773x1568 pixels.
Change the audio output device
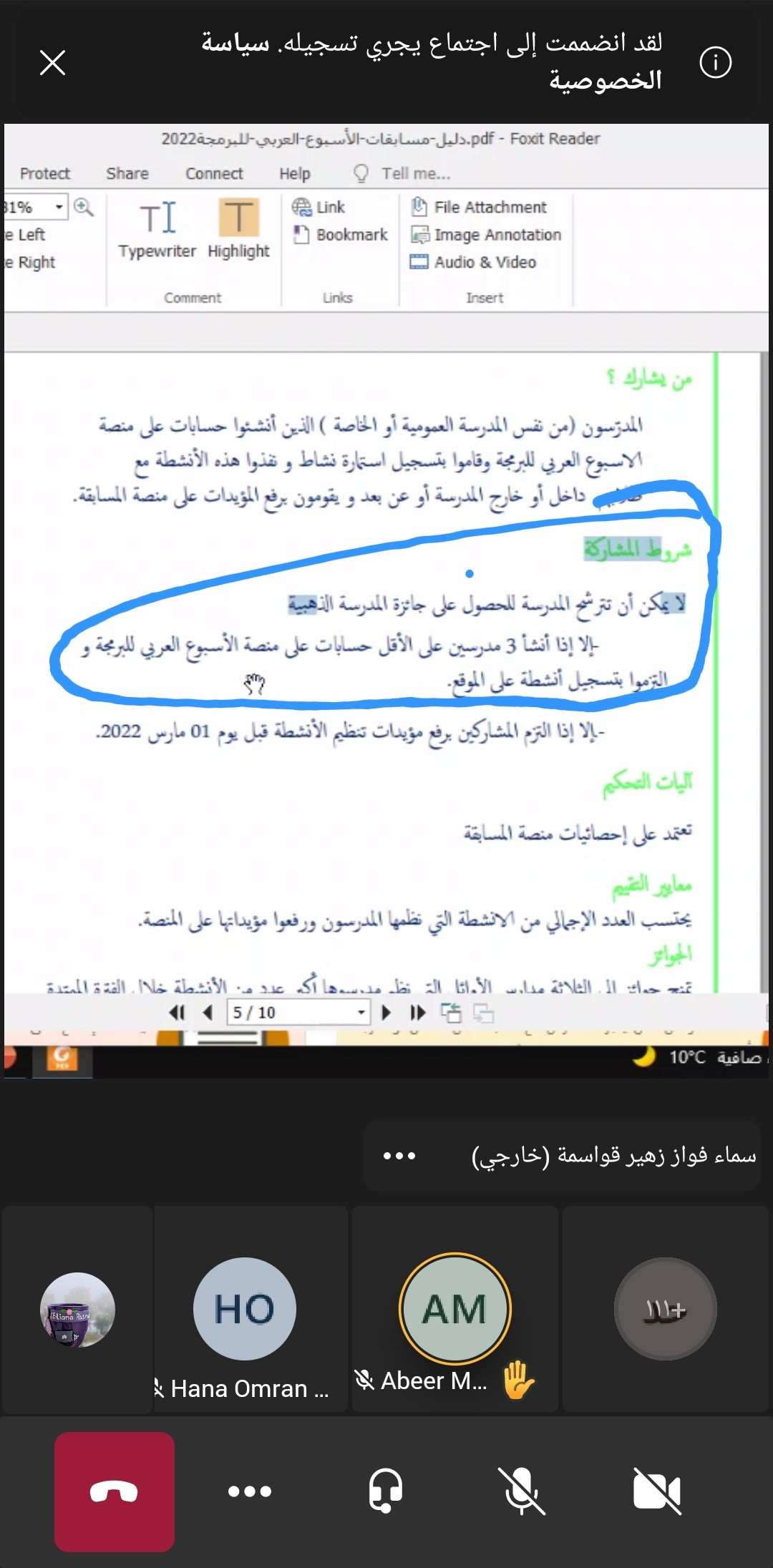386,1491
